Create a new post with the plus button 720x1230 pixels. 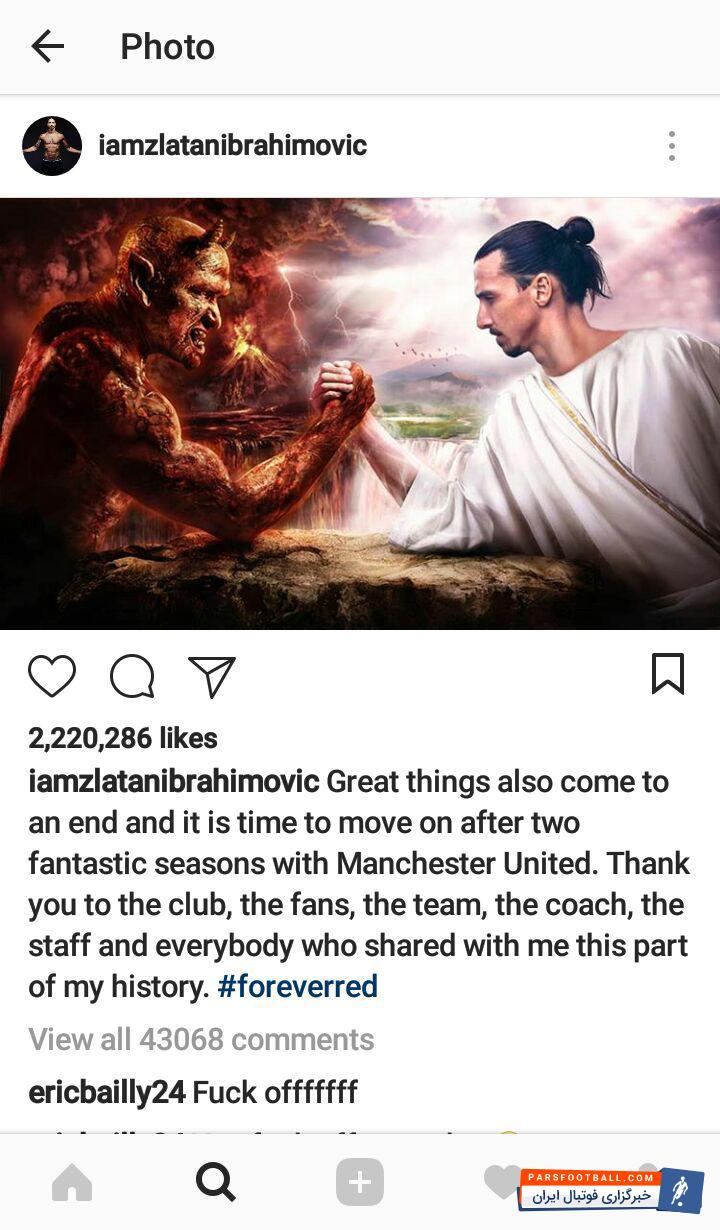click(360, 1183)
